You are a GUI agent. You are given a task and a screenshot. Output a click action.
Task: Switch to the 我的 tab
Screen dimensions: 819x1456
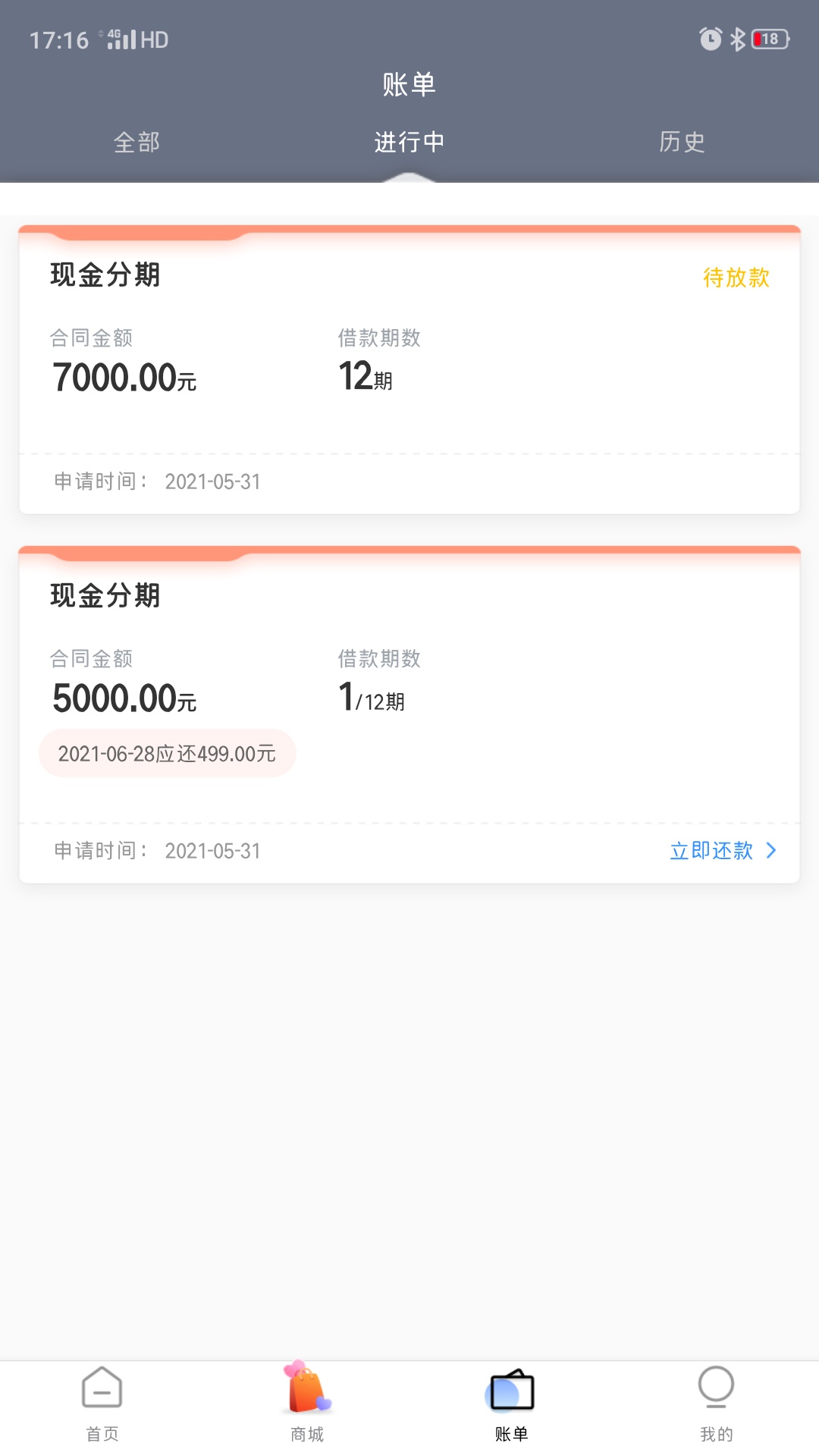click(x=717, y=1405)
